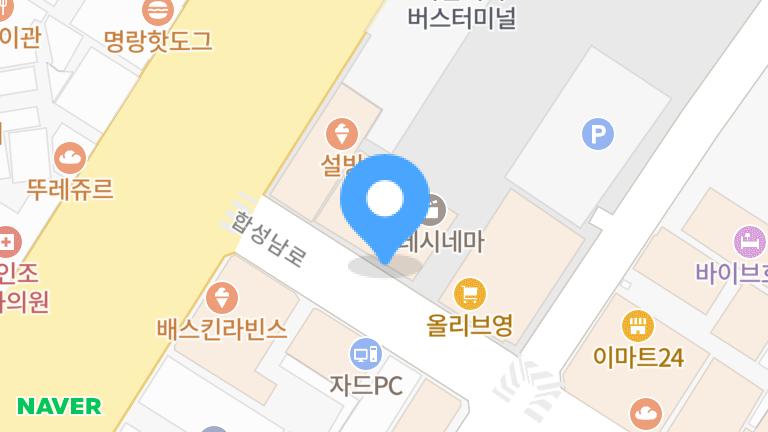768x432 pixels.
Task: Select the 자드PC marker
Action: [365, 353]
